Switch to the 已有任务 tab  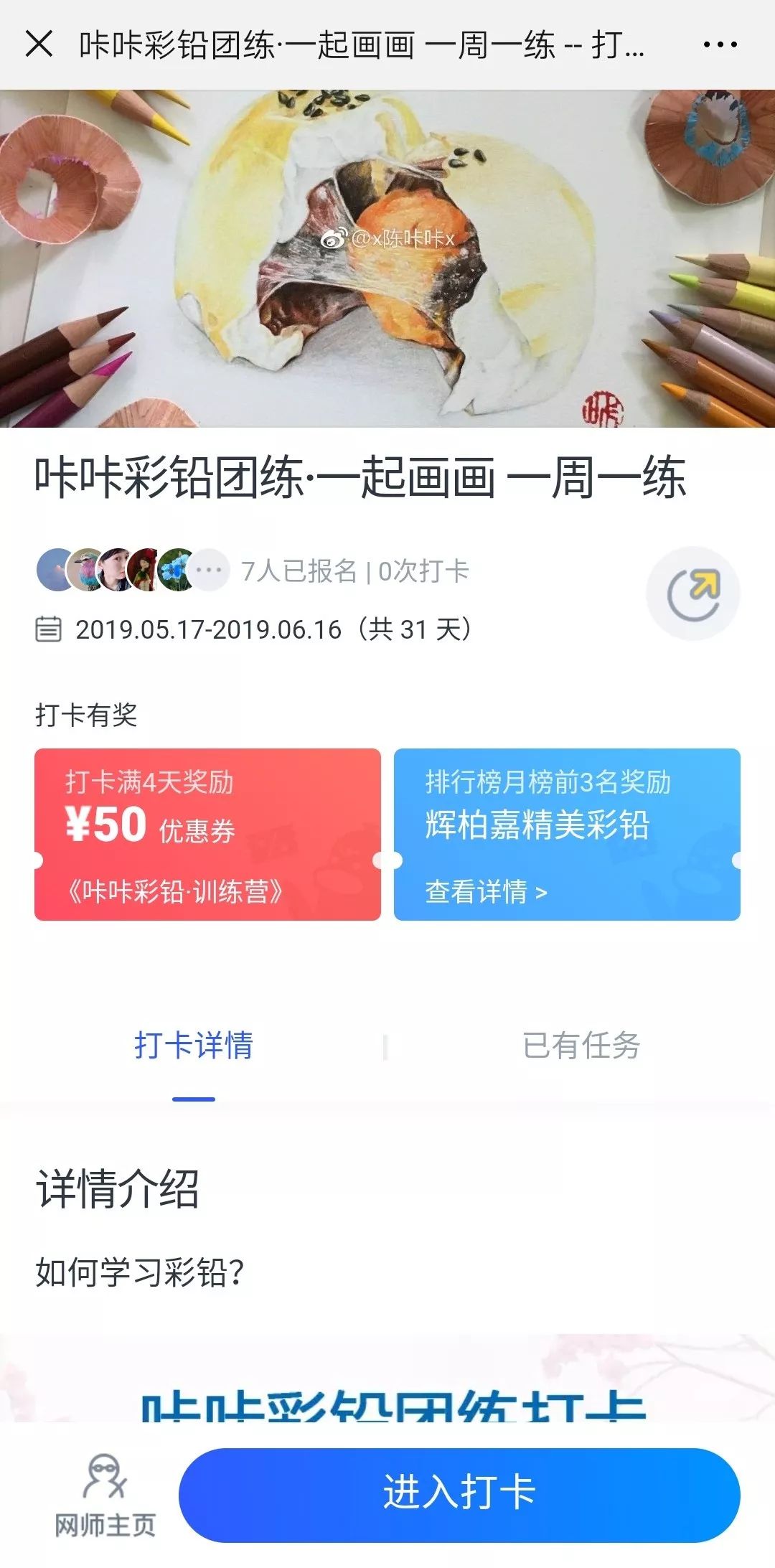(x=581, y=1045)
